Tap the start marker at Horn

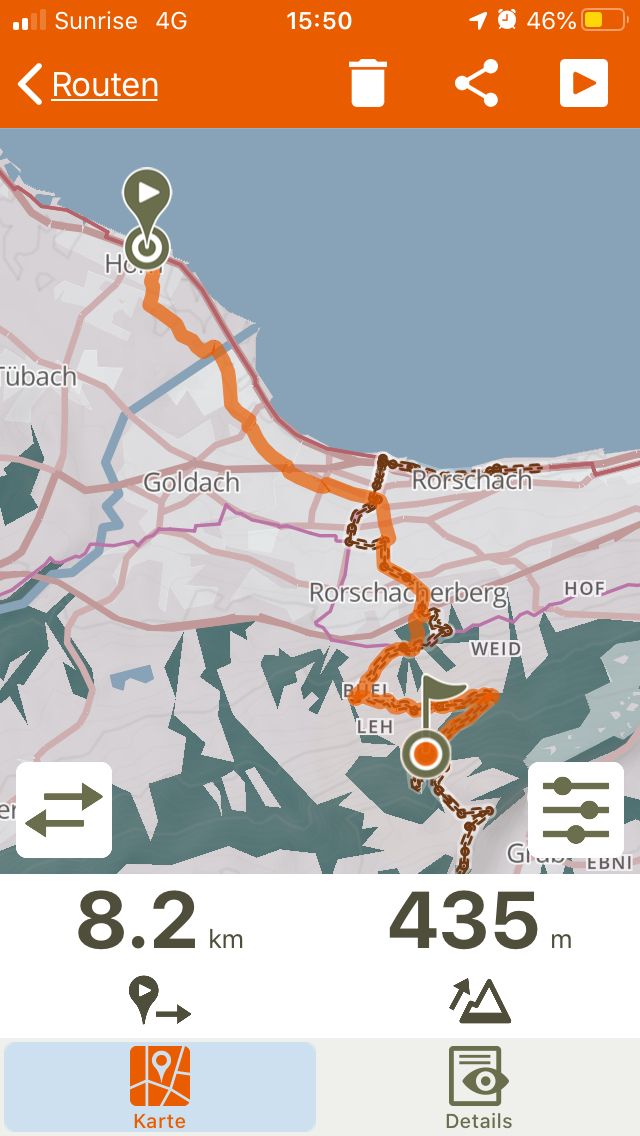[147, 218]
